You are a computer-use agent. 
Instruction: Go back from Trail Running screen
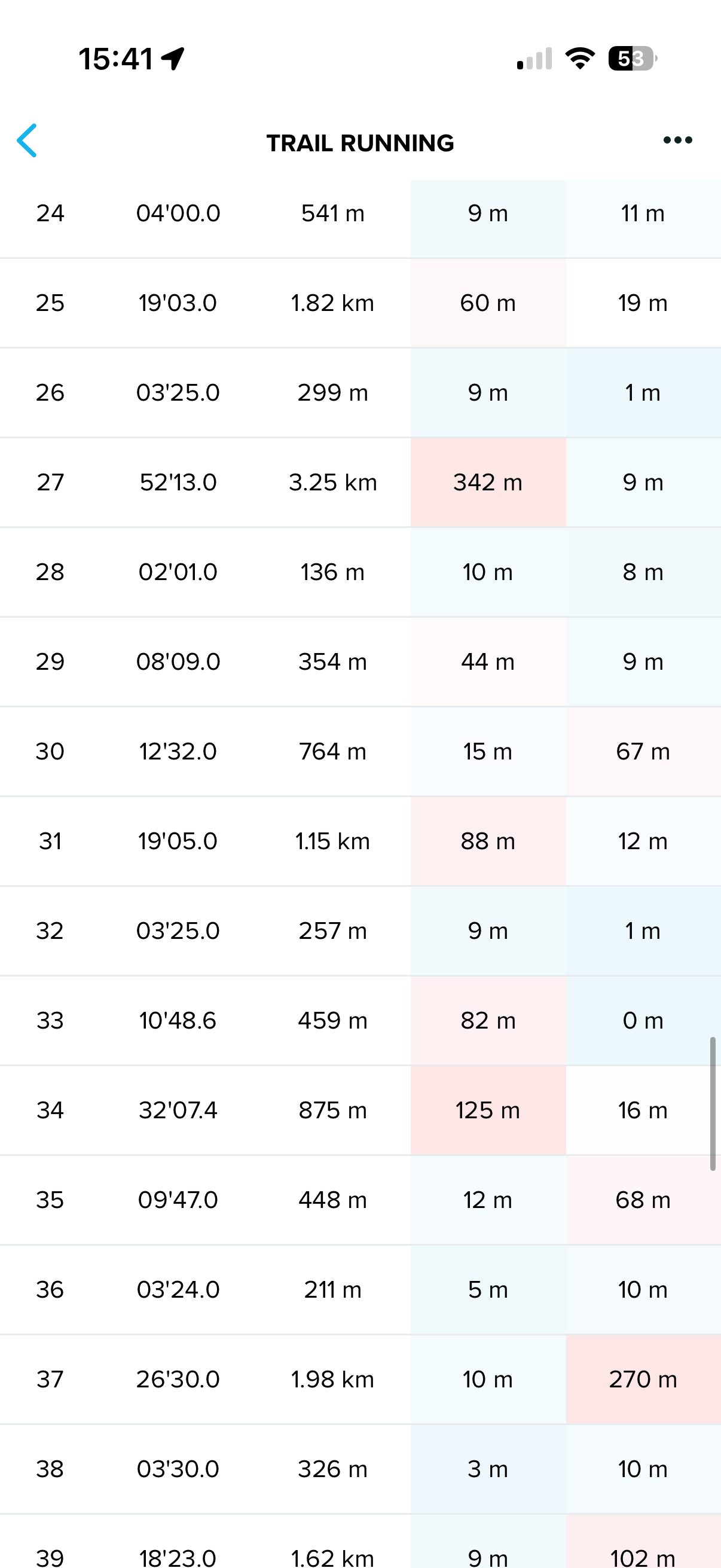click(28, 141)
